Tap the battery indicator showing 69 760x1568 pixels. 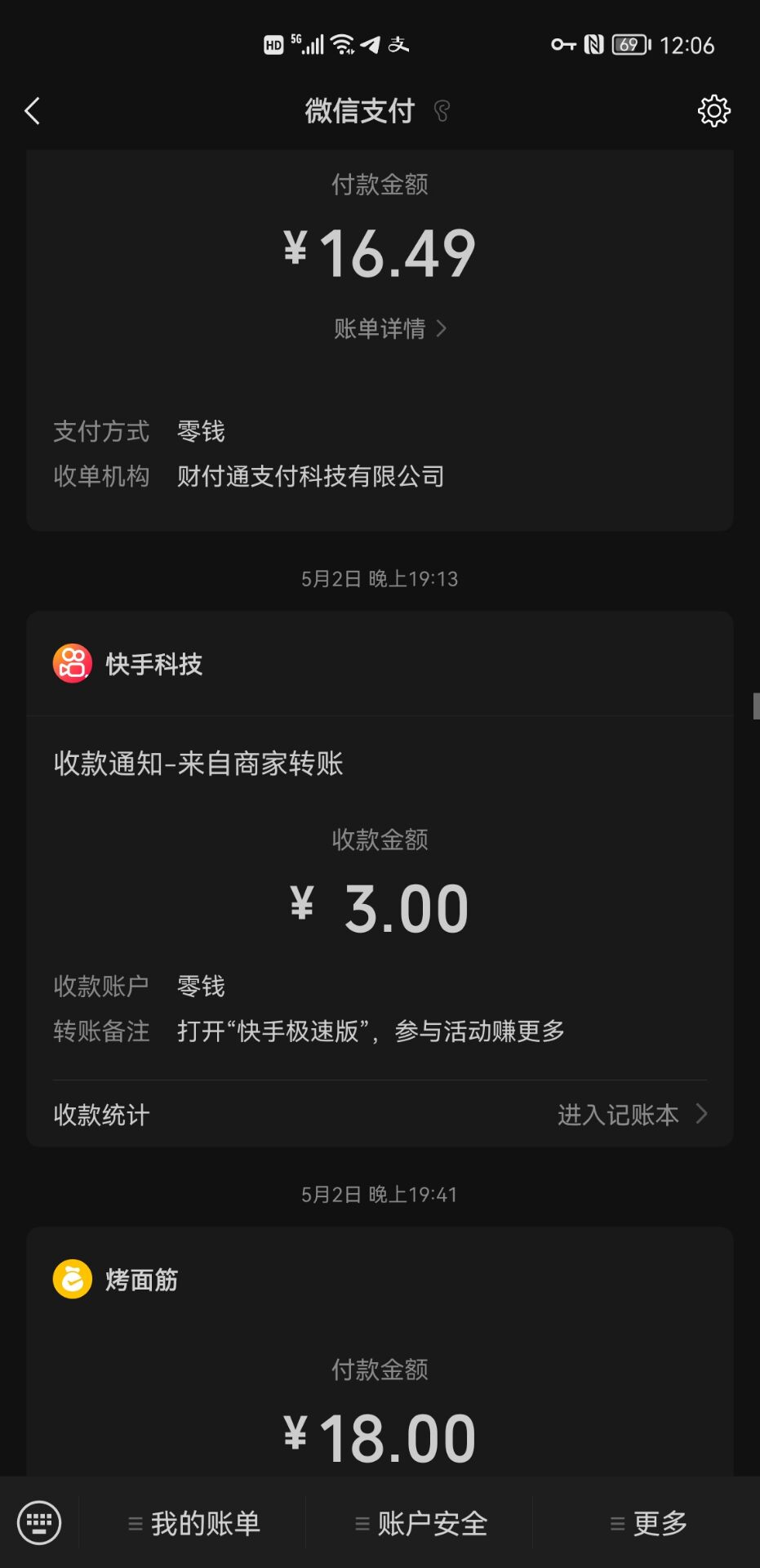pyautogui.click(x=631, y=44)
